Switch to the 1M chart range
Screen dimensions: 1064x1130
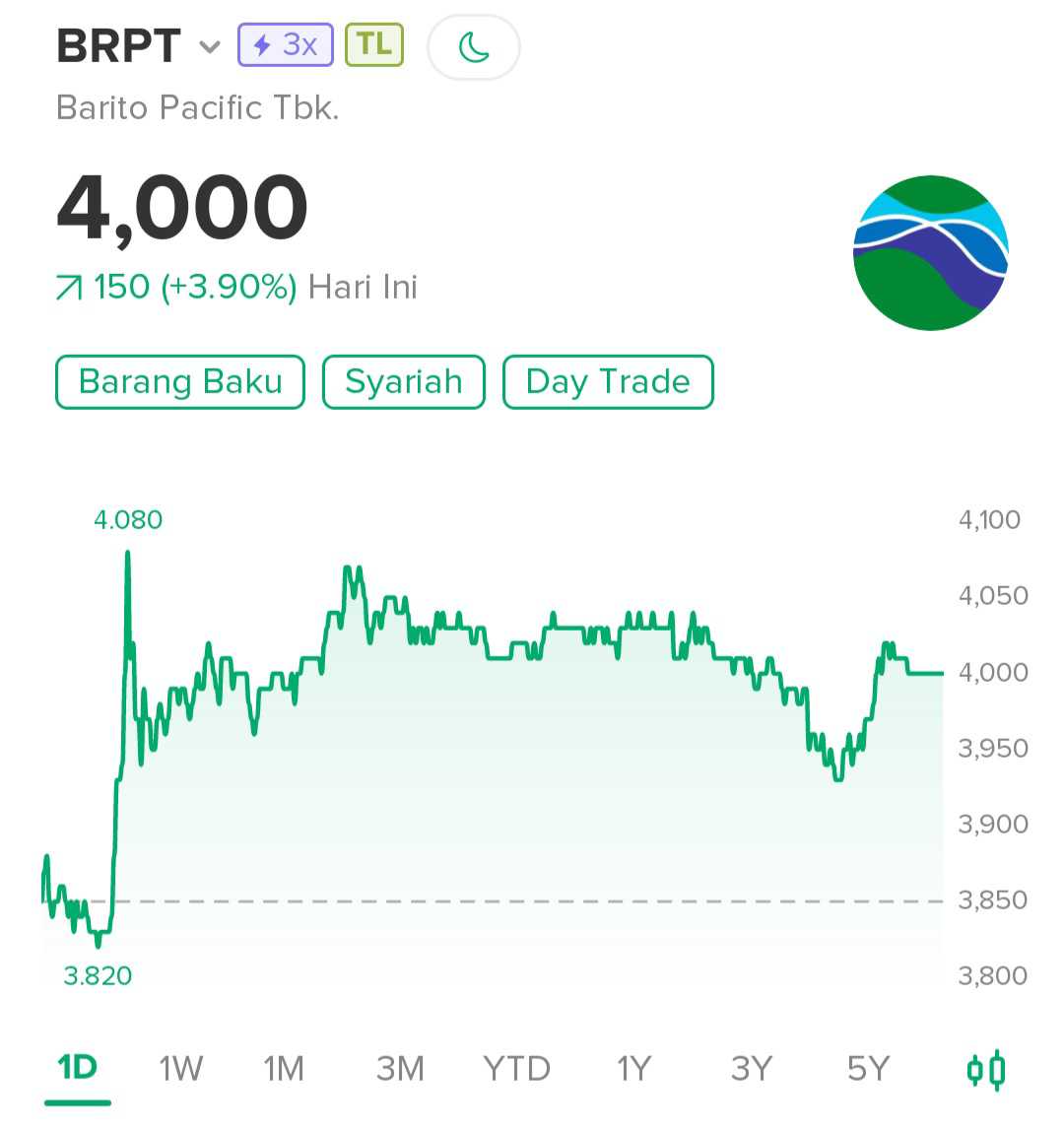click(284, 1068)
